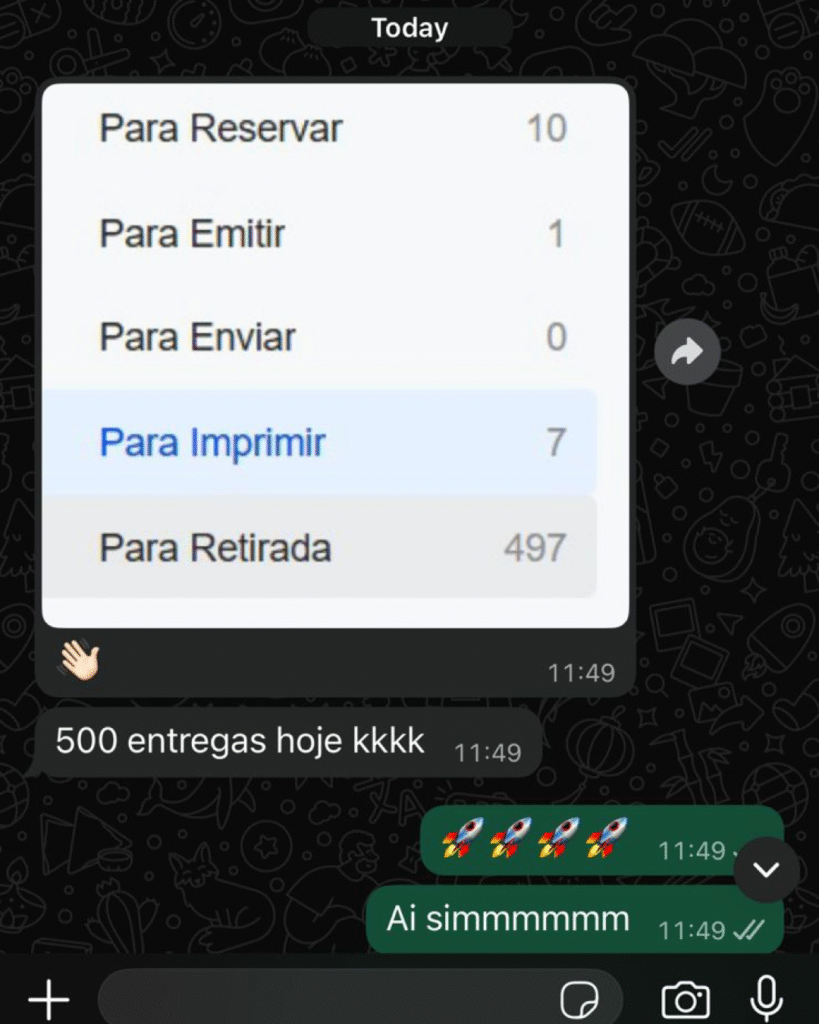Open the image with Para Reservar list
The height and width of the screenshot is (1024, 819).
pos(335,355)
